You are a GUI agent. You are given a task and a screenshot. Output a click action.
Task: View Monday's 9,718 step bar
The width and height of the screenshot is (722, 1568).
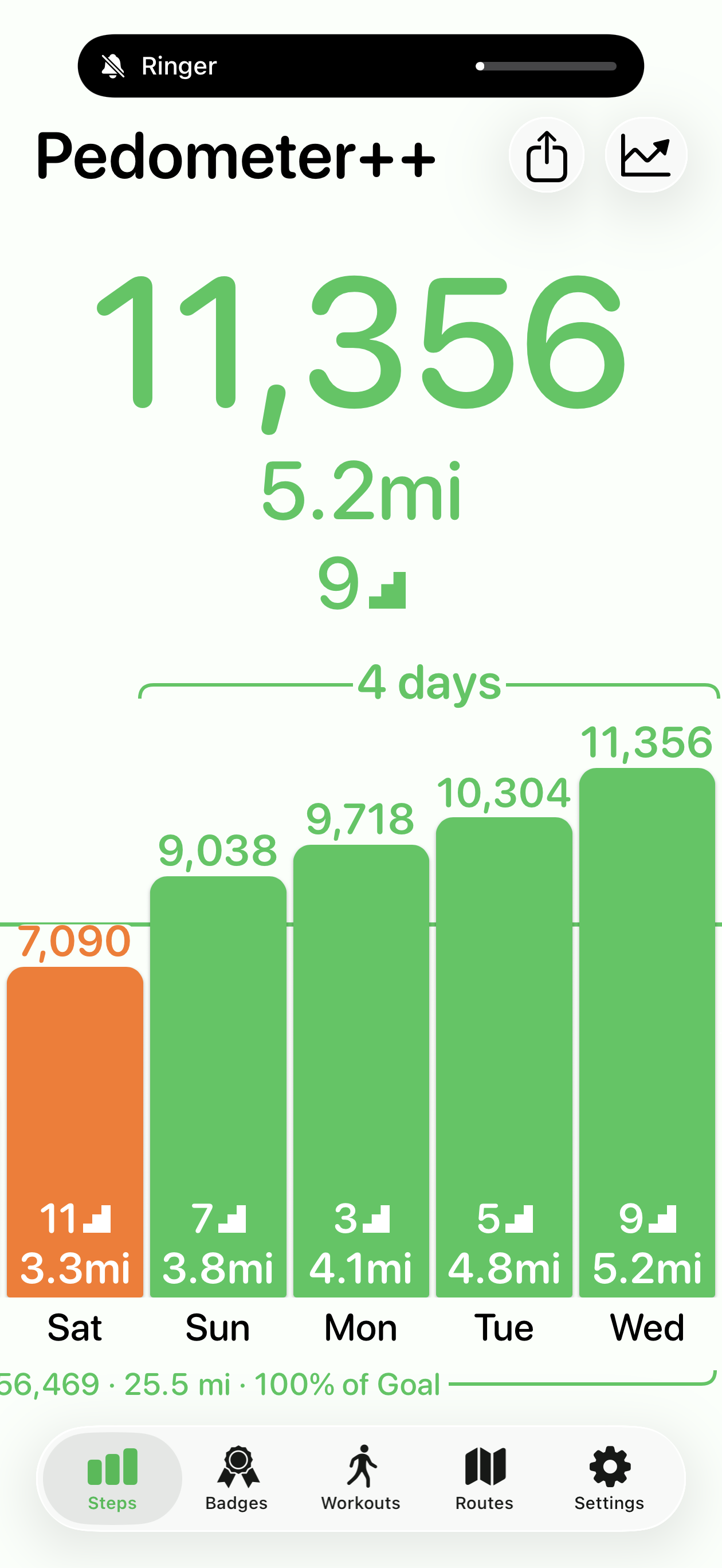pos(361,1071)
